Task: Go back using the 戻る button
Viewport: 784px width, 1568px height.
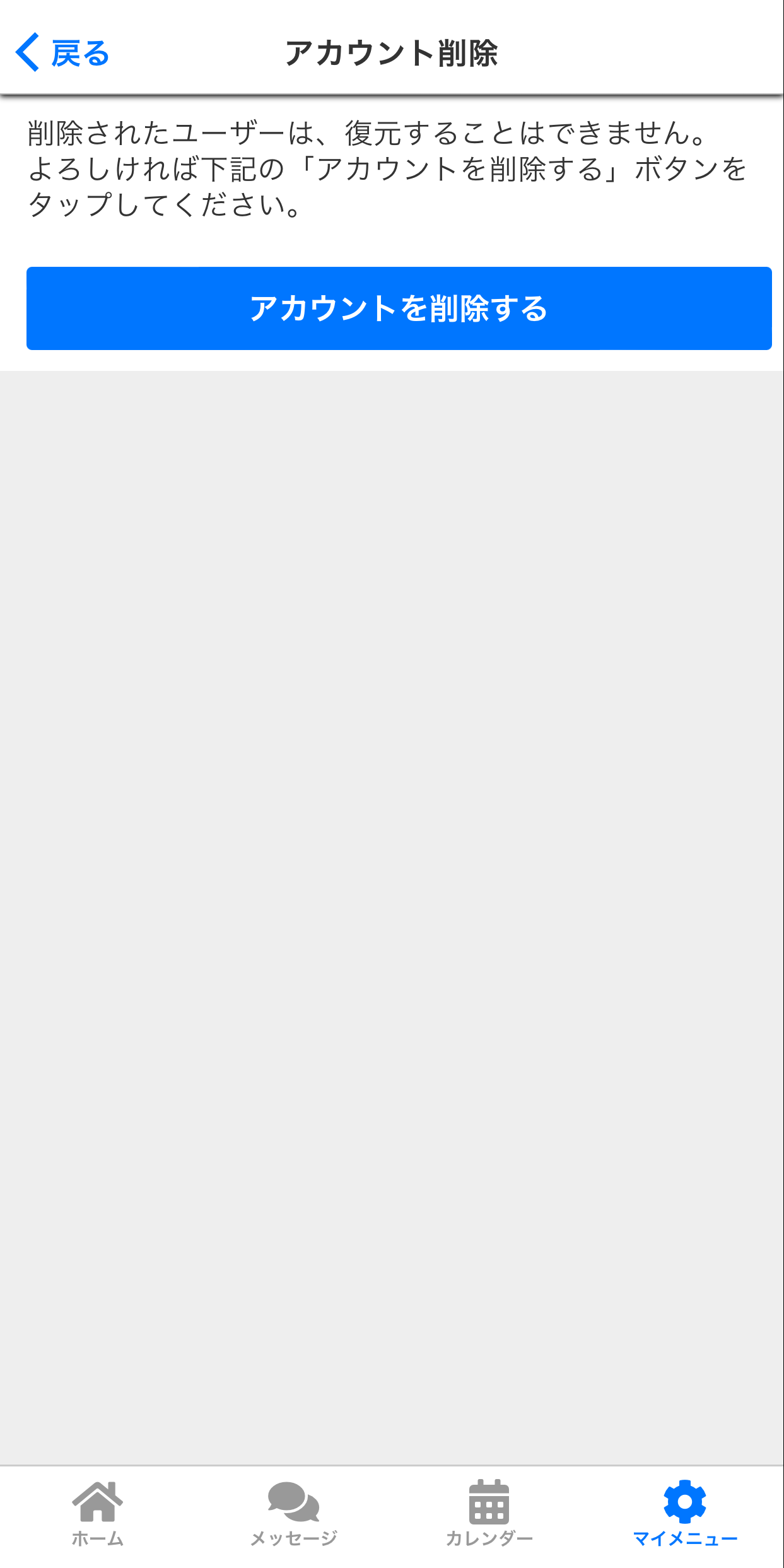Action: pyautogui.click(x=63, y=53)
